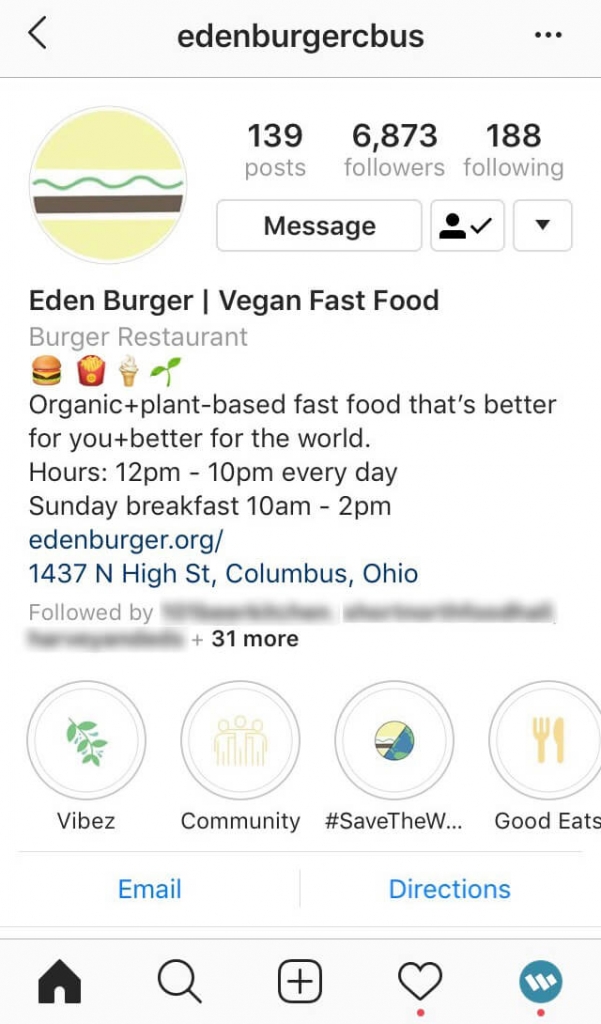Get Directions to the restaurant
Viewport: 601px width, 1024px height.
click(449, 889)
